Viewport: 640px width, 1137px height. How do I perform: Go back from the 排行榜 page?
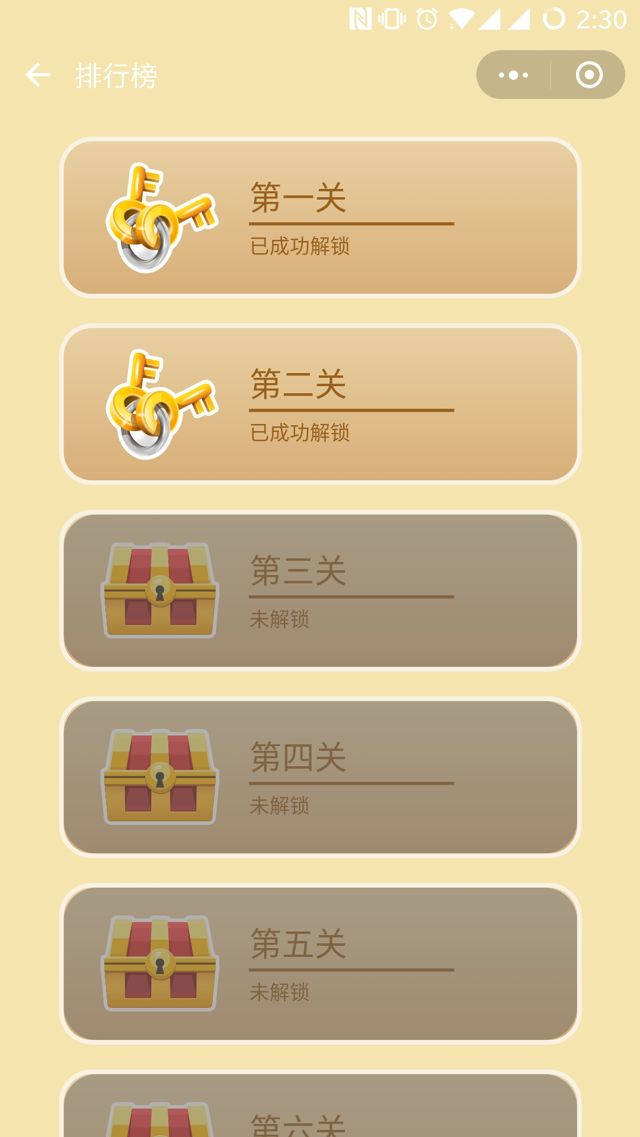pos(38,75)
